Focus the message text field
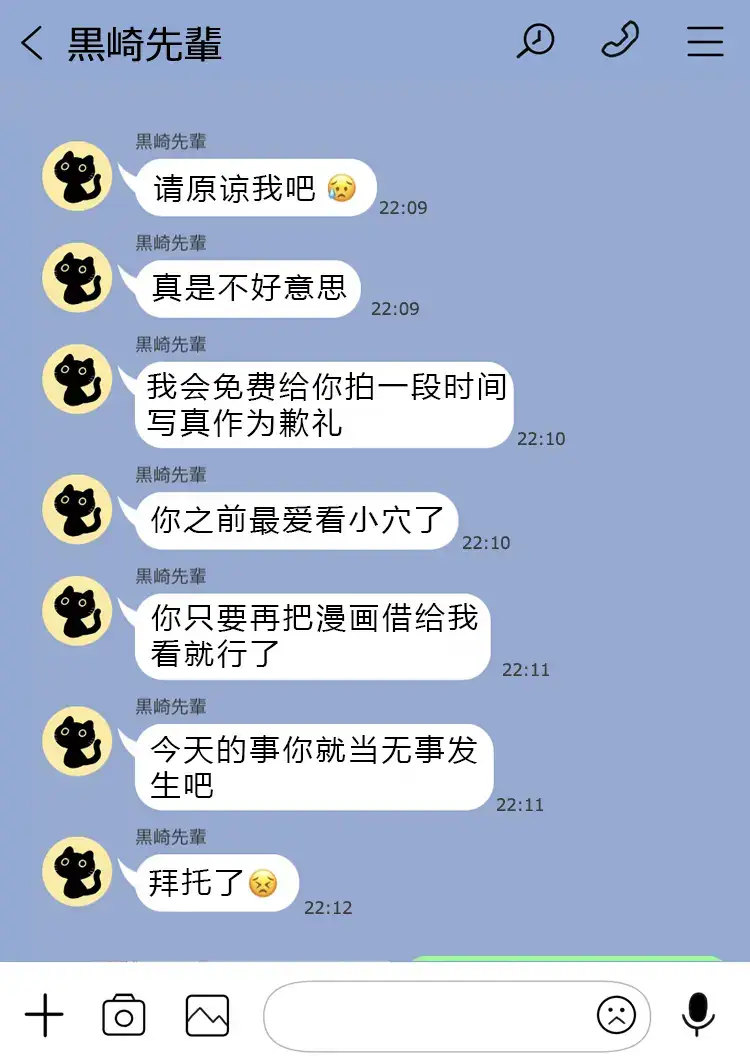The image size is (750, 1061). click(x=425, y=1016)
